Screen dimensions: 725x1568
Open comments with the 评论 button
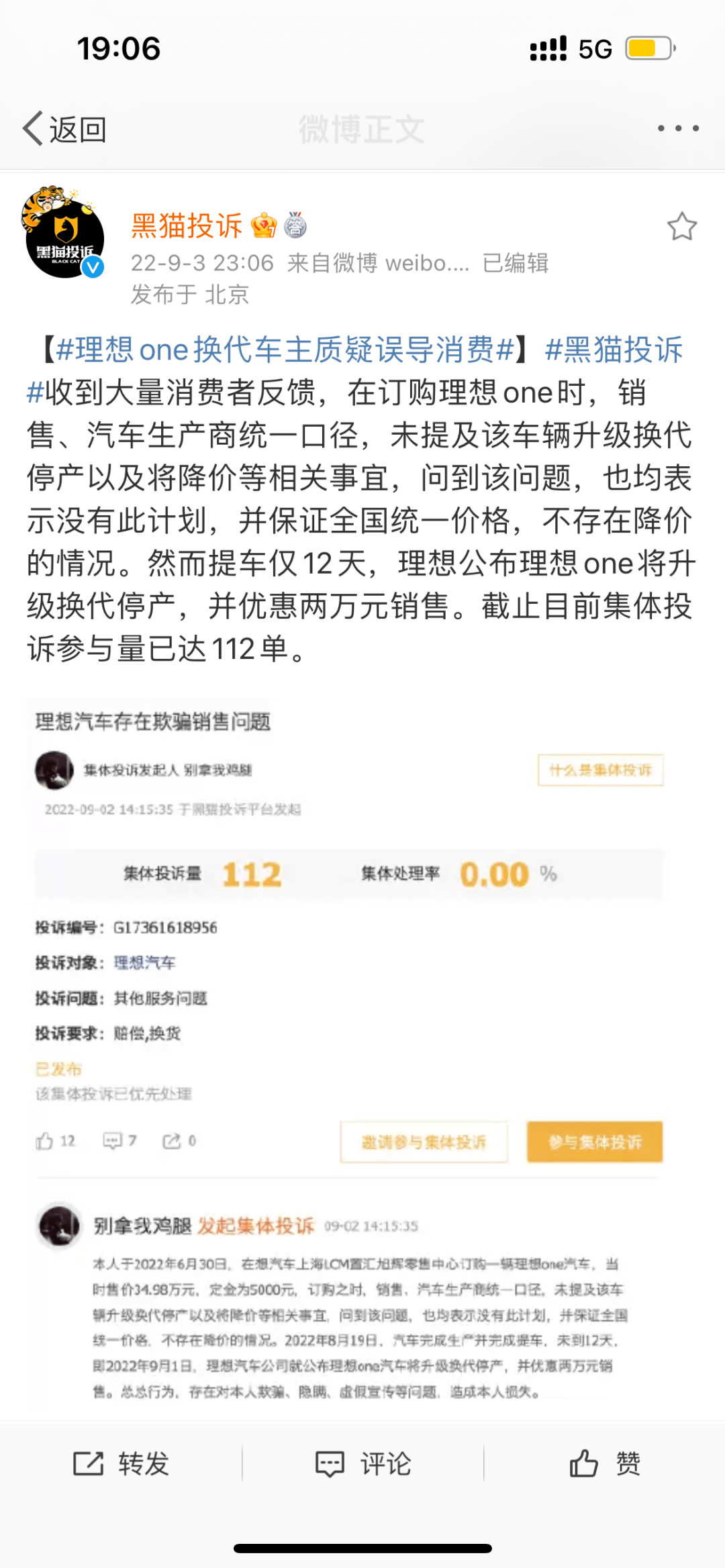pos(363,1463)
